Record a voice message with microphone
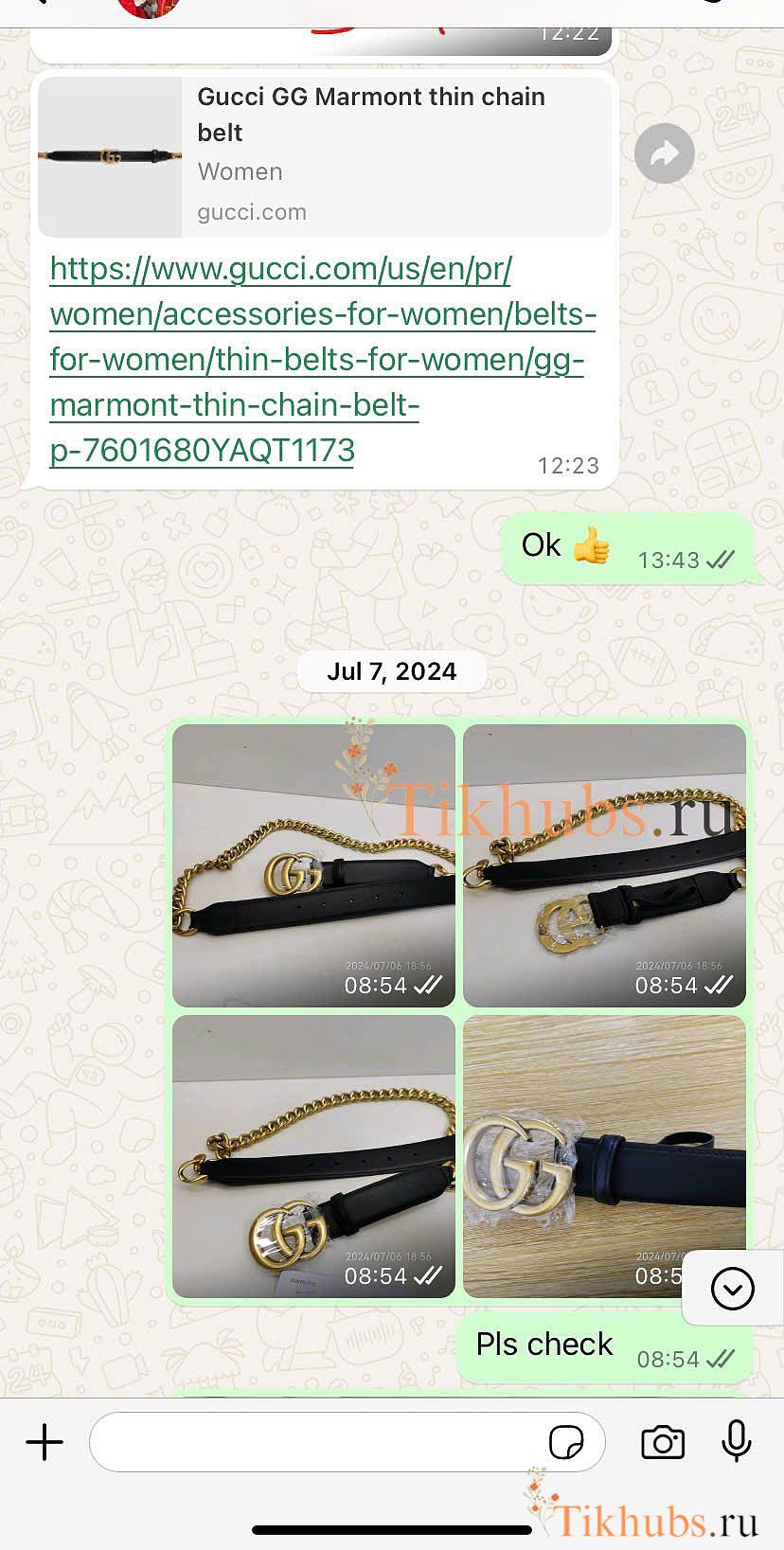Viewport: 784px width, 1550px height. click(x=737, y=1442)
